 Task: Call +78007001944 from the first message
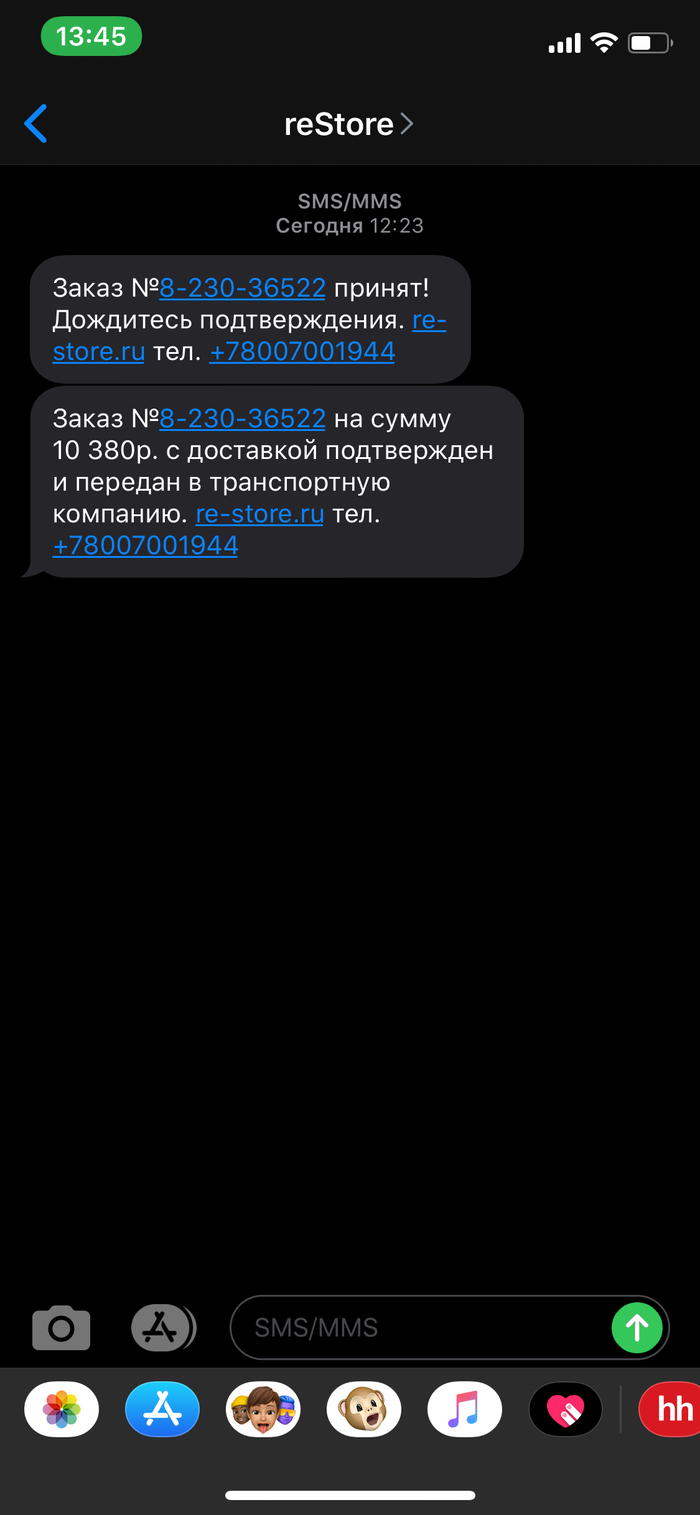click(x=302, y=352)
